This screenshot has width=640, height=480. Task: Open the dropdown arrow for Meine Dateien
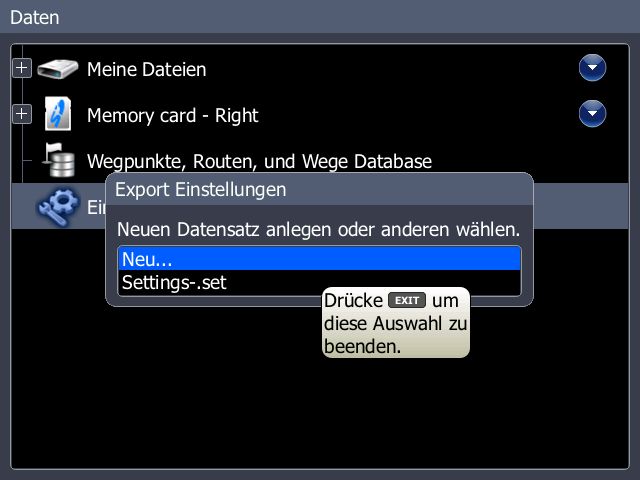click(593, 68)
